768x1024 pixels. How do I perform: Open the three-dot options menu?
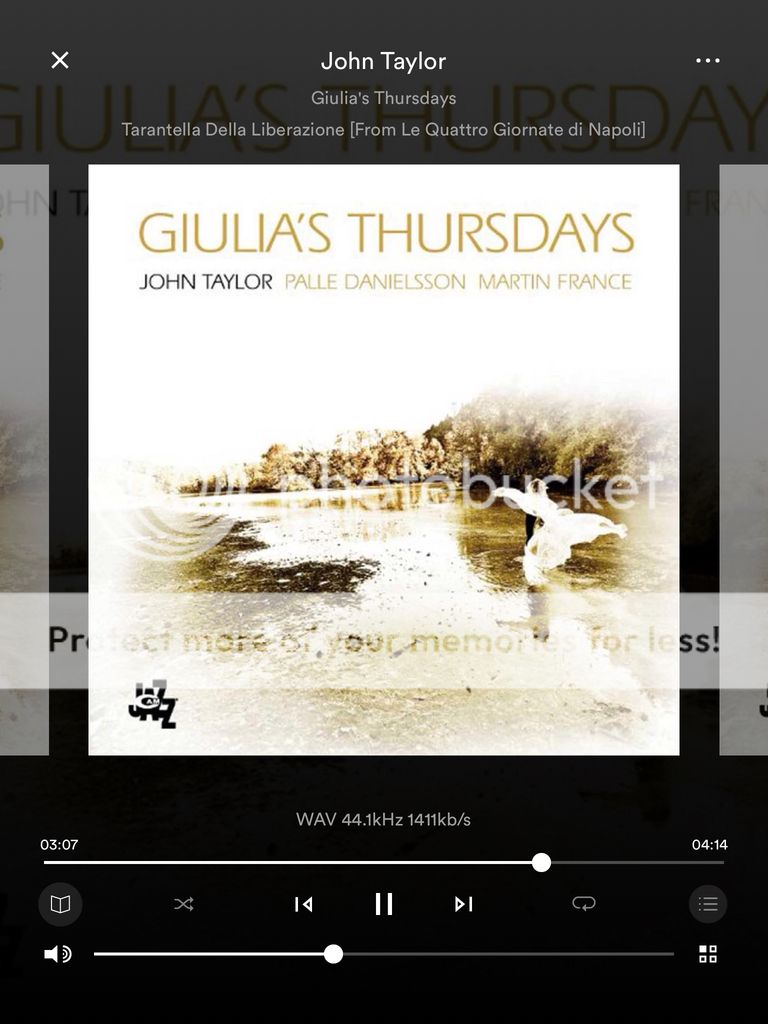point(708,60)
